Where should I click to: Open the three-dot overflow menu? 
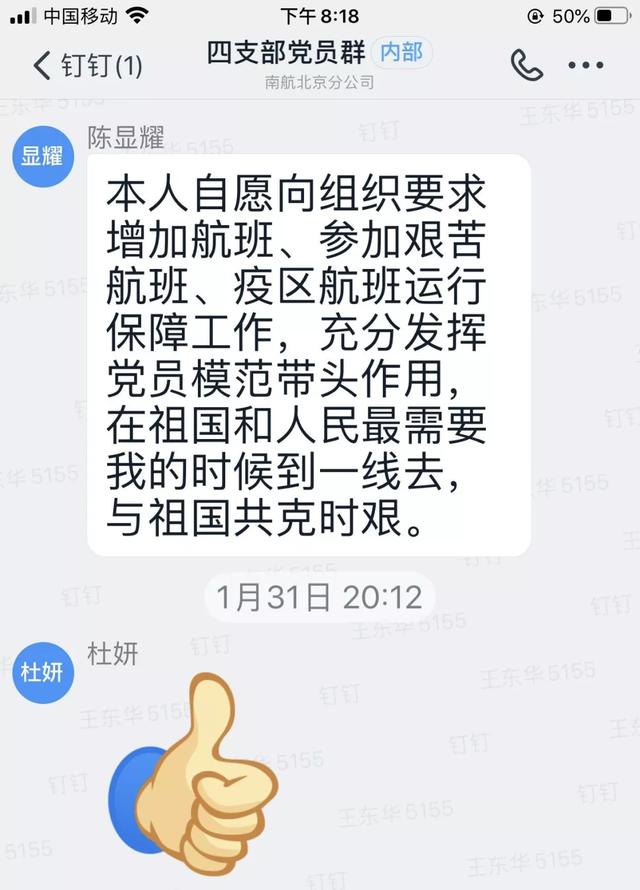(585, 66)
